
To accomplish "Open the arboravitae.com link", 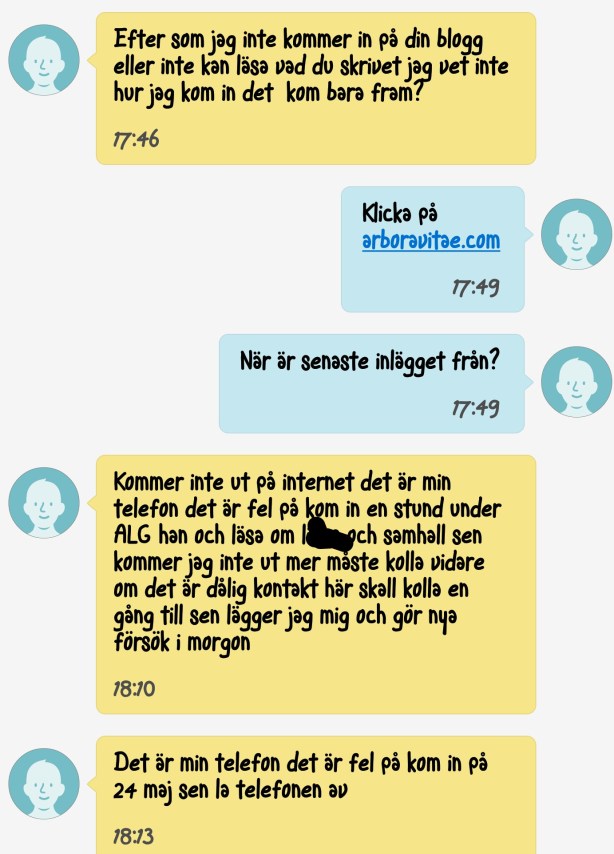I will point(430,241).
